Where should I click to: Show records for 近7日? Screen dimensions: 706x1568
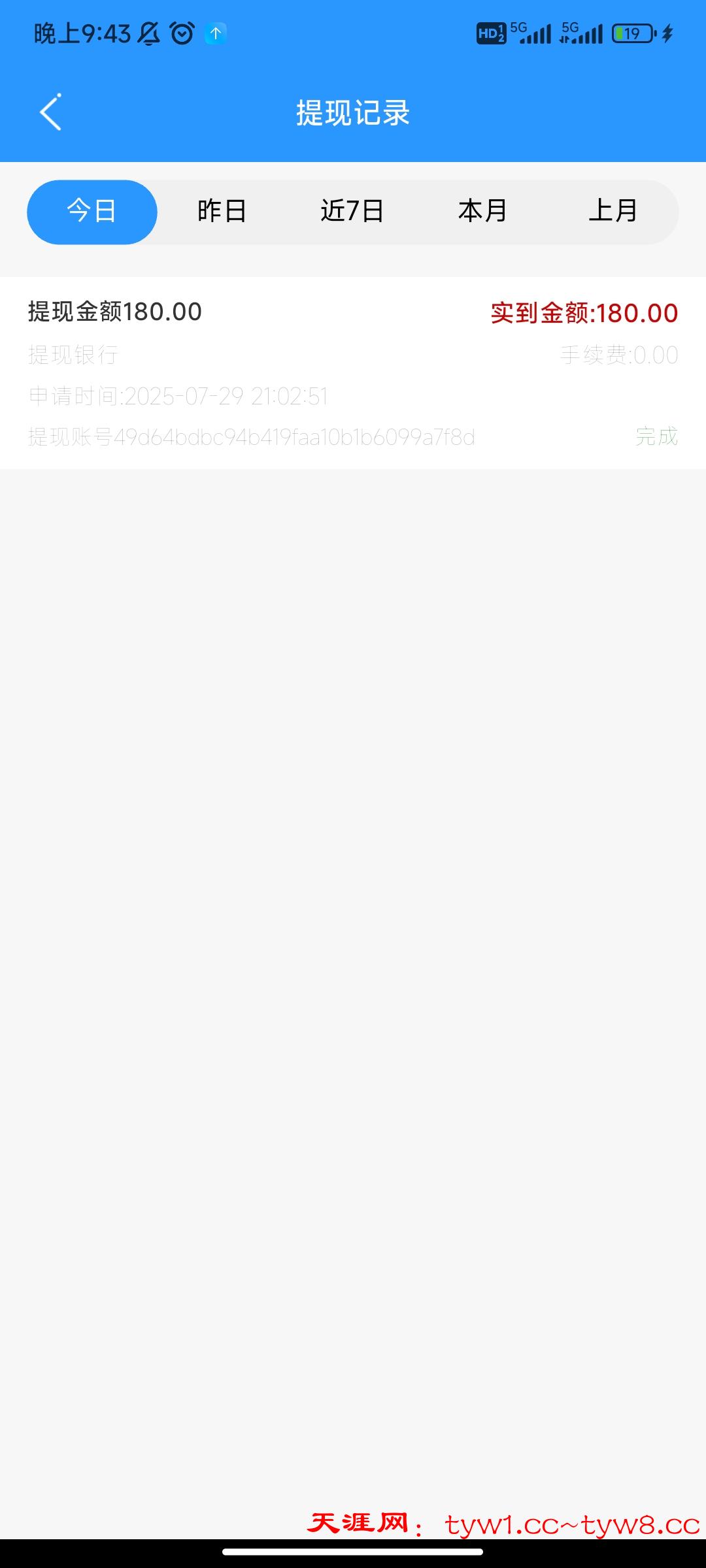352,212
